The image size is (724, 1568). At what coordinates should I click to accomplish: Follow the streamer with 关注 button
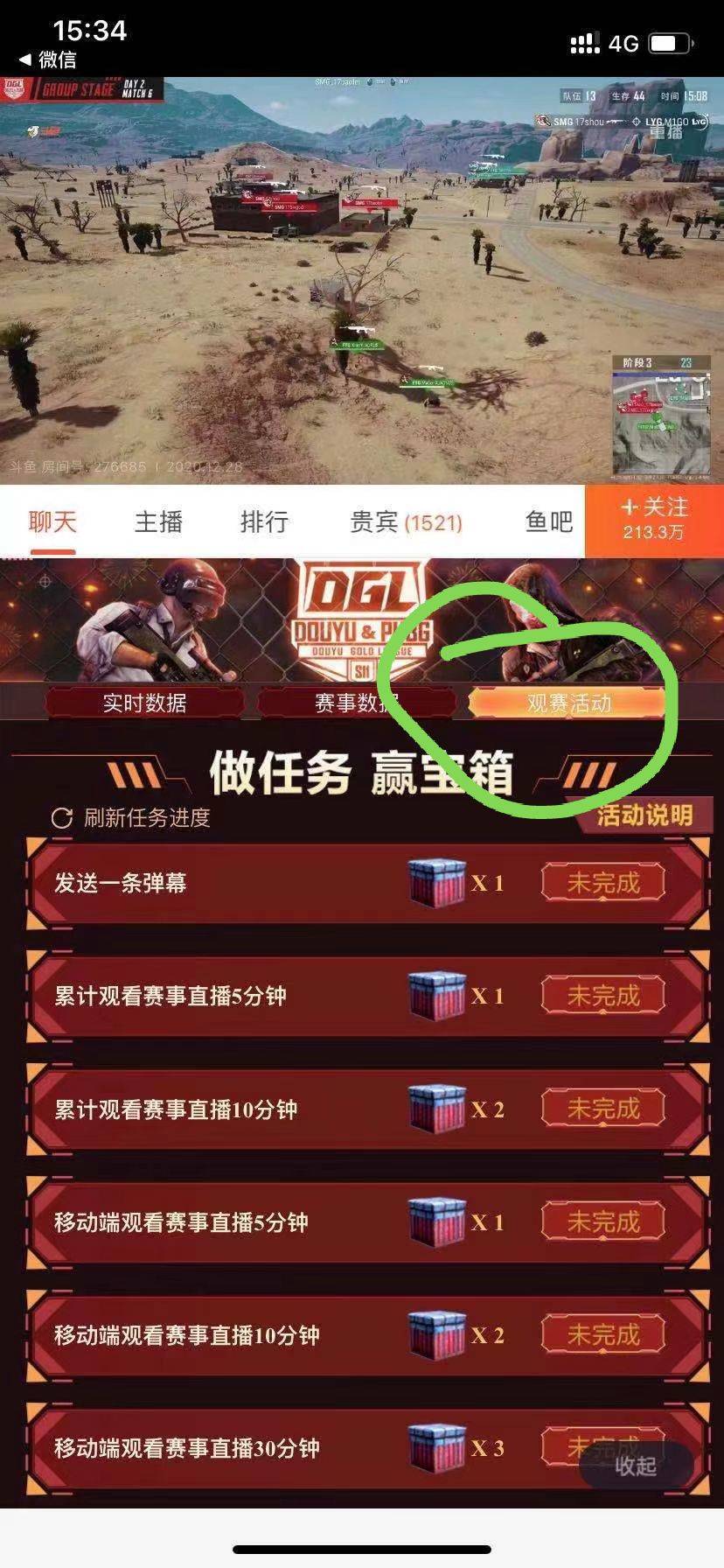click(654, 520)
